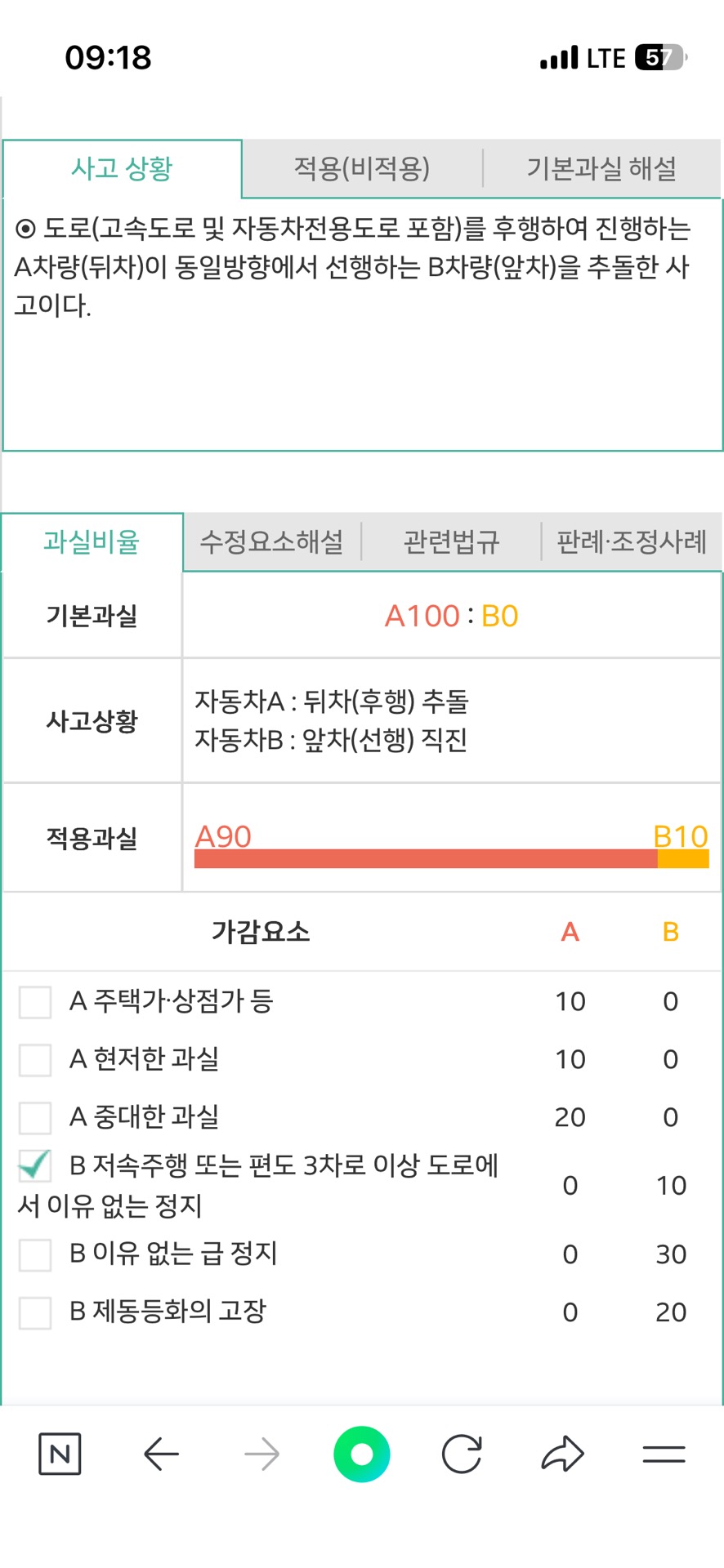Go back to the previous page
The width and height of the screenshot is (724, 1568).
click(161, 1454)
